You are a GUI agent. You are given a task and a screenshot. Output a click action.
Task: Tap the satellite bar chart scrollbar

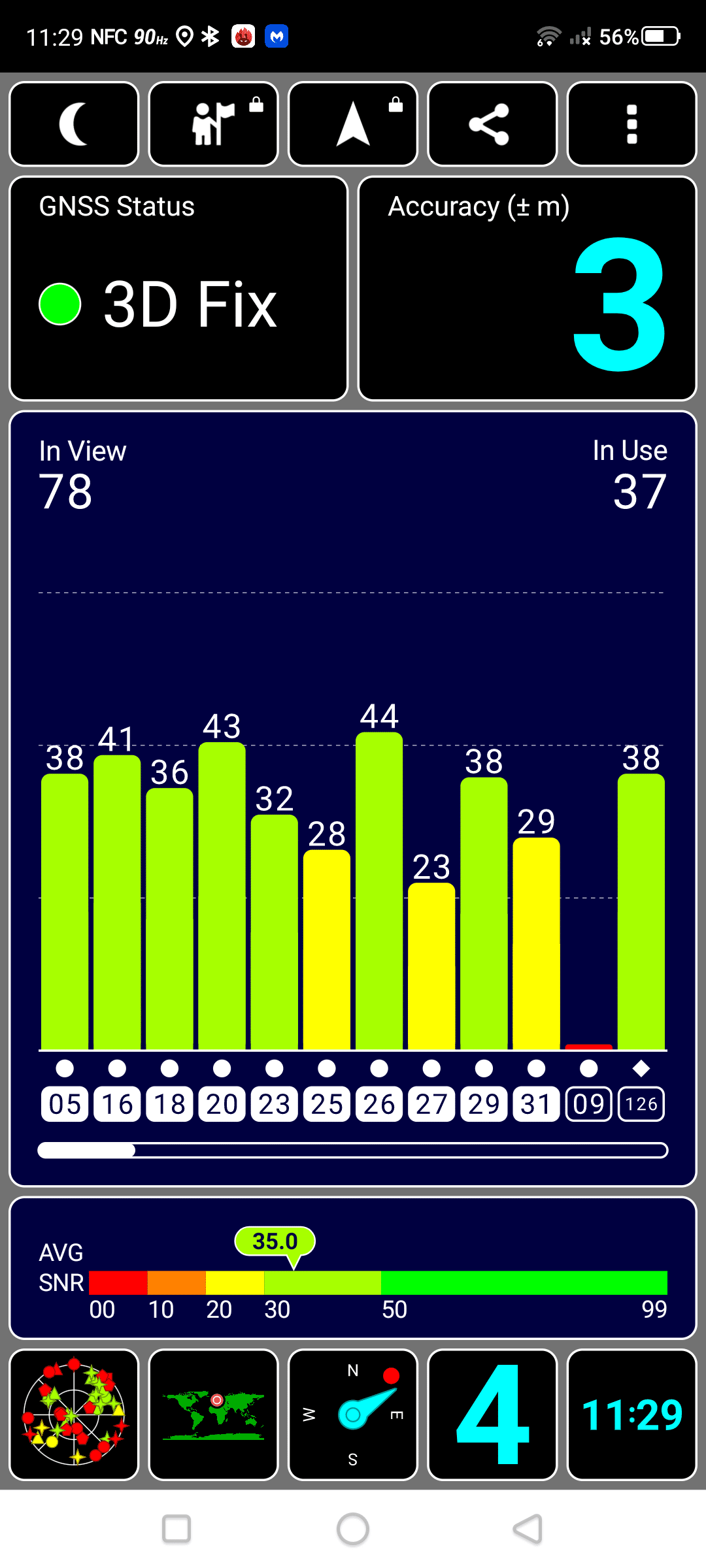(x=353, y=1150)
